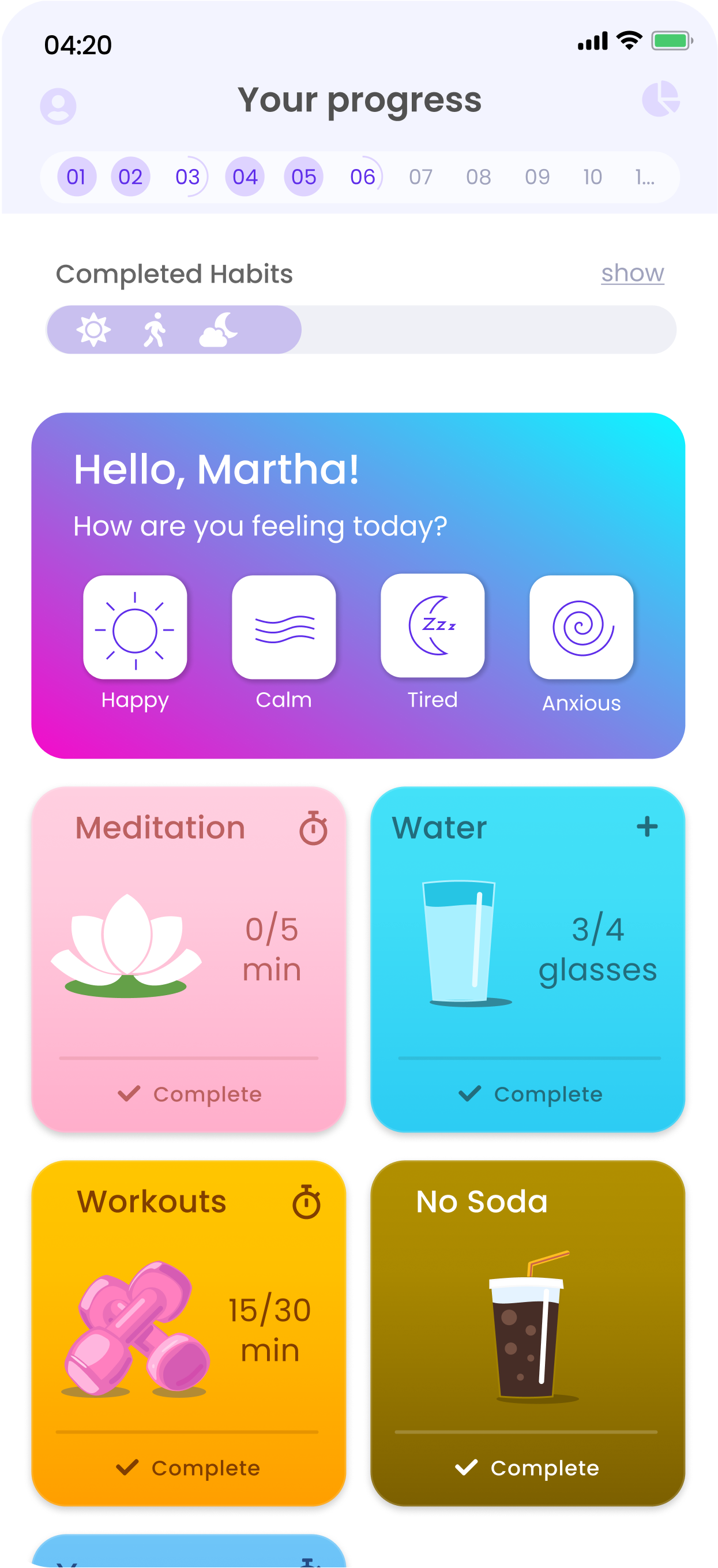
Task: Mark No Soda as Complete
Action: coord(527,1468)
